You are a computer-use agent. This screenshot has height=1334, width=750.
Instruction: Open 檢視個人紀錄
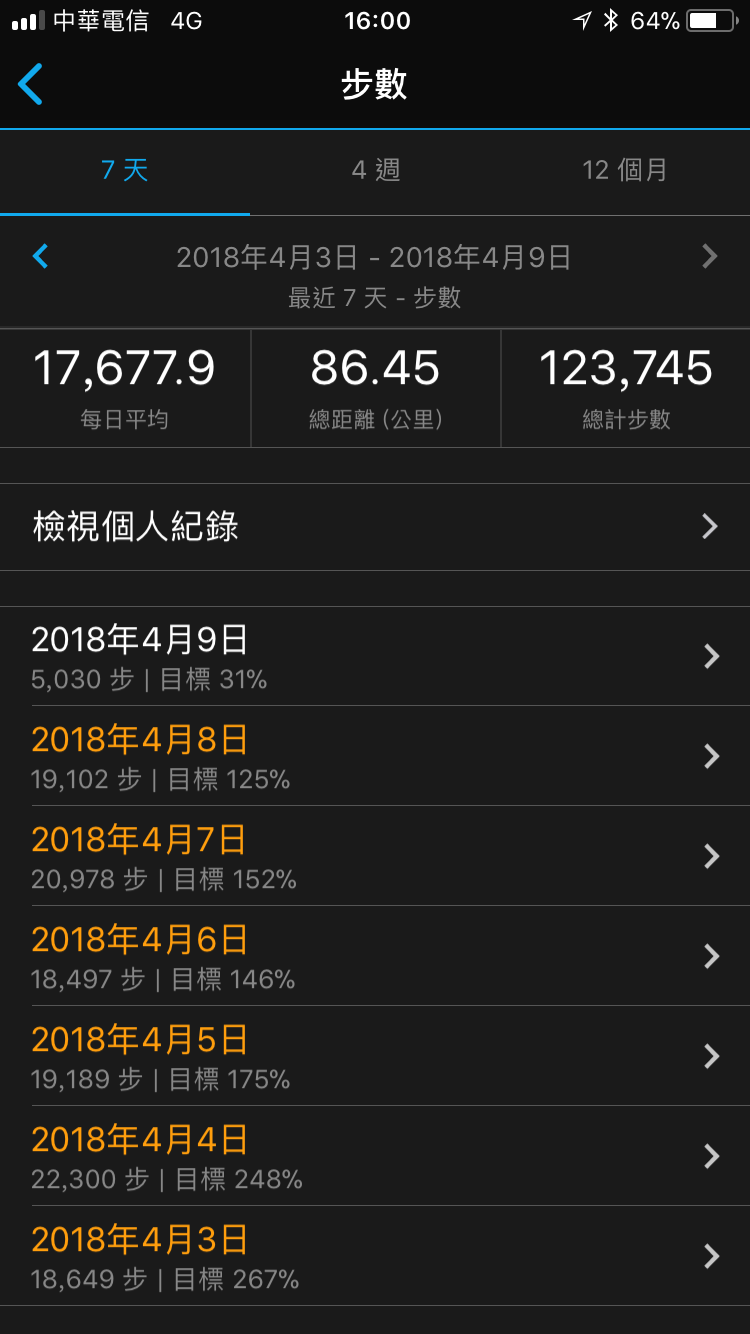[x=375, y=527]
